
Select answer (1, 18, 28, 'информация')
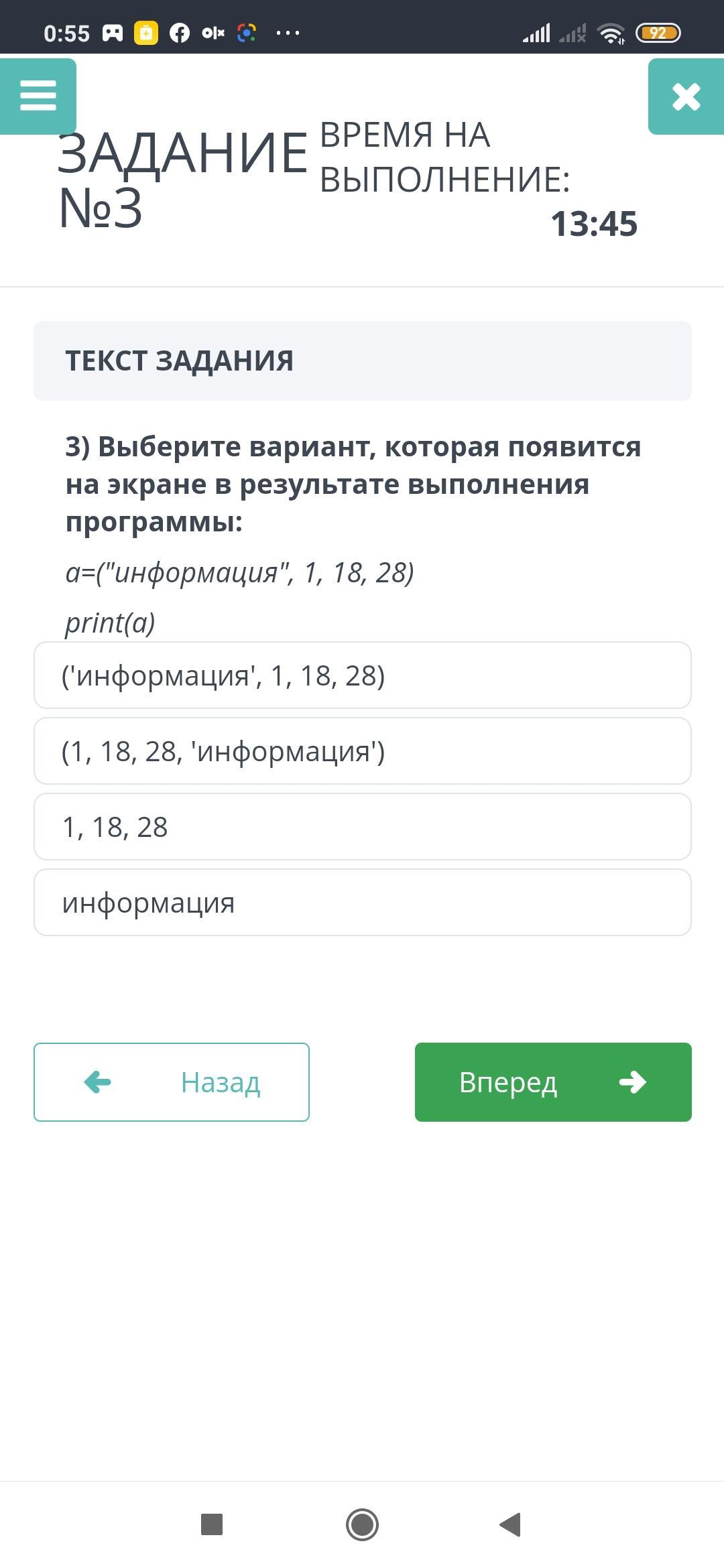click(363, 751)
